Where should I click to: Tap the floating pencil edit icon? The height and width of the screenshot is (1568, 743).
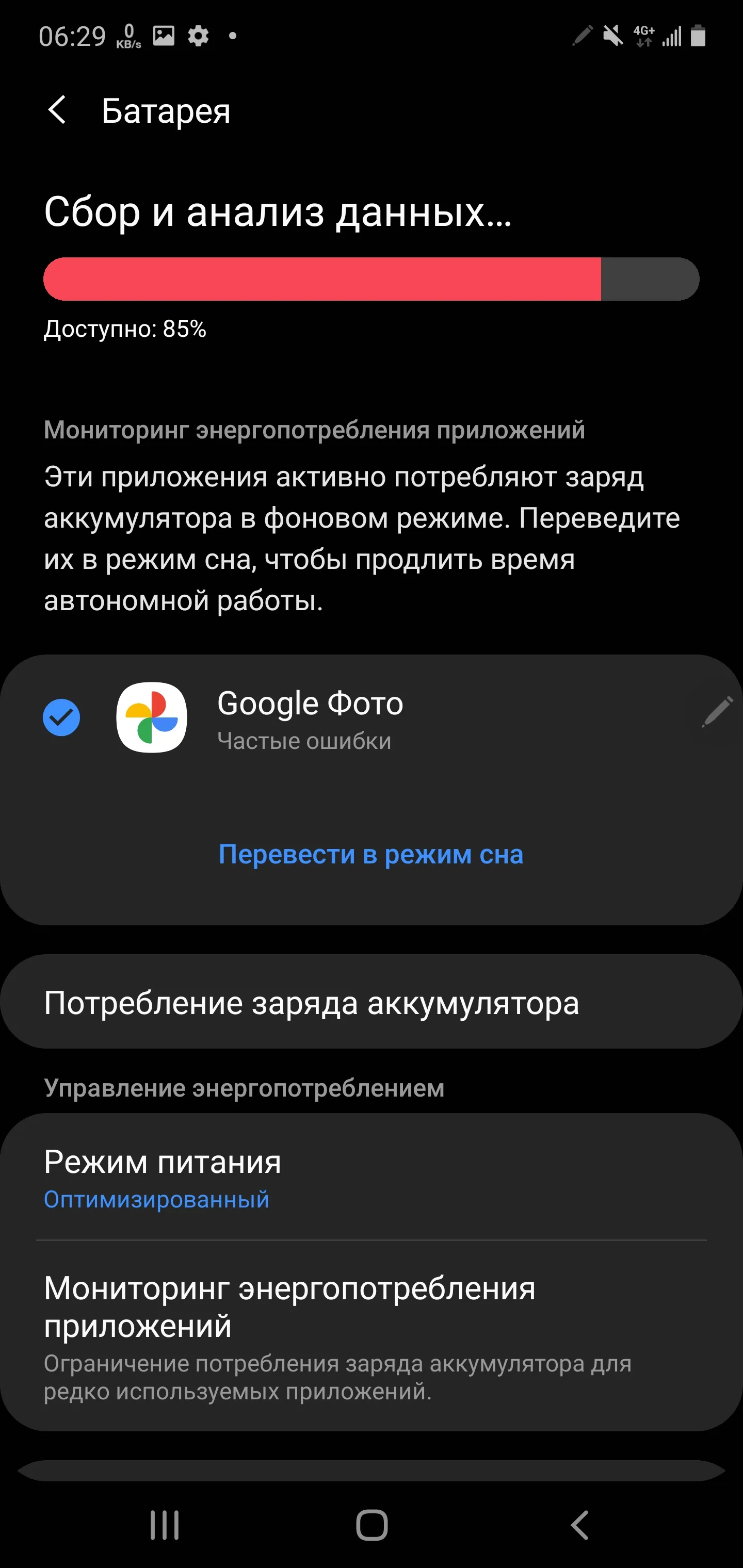click(x=716, y=712)
